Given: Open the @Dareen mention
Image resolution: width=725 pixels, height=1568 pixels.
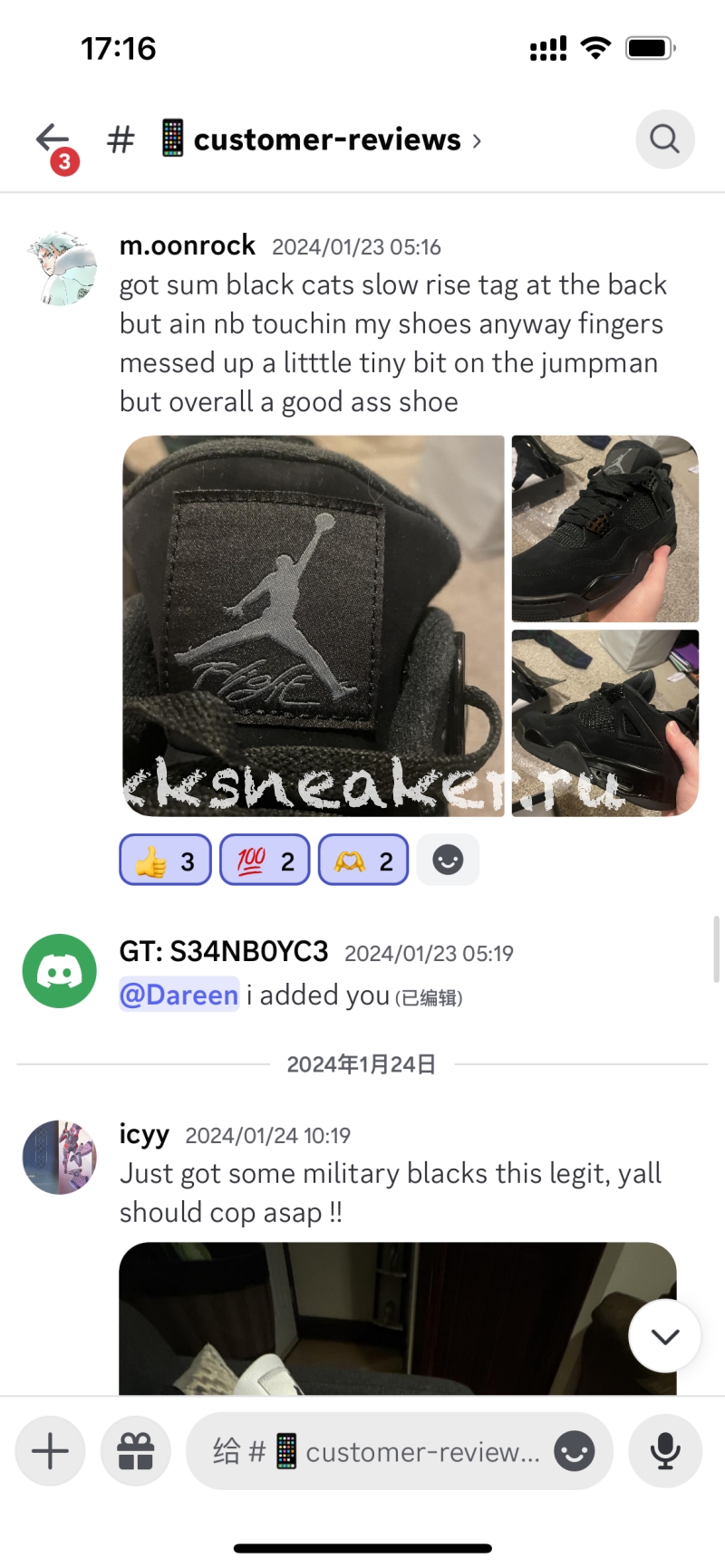Looking at the screenshot, I should pos(179,995).
